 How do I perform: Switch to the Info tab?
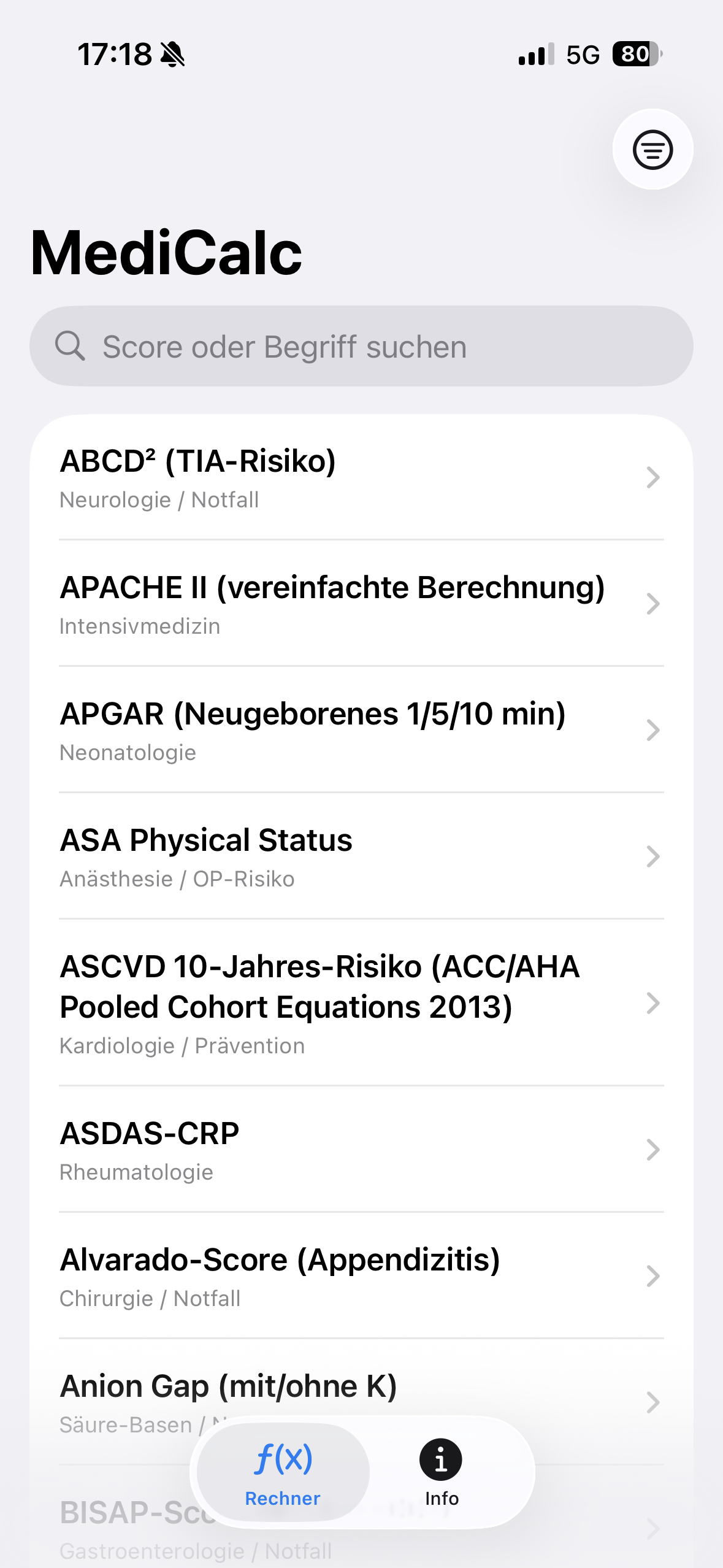tap(441, 1472)
